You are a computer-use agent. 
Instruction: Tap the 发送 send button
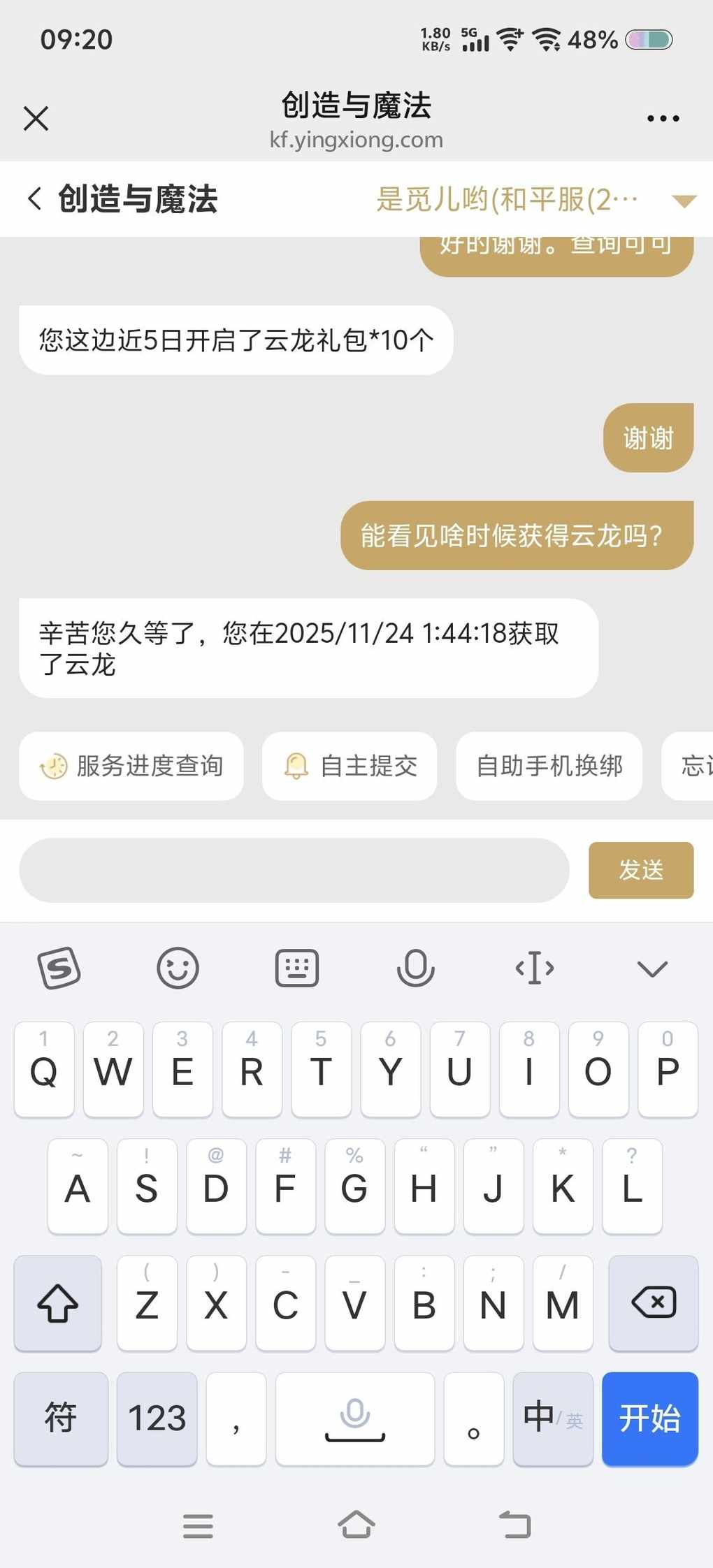tap(641, 871)
